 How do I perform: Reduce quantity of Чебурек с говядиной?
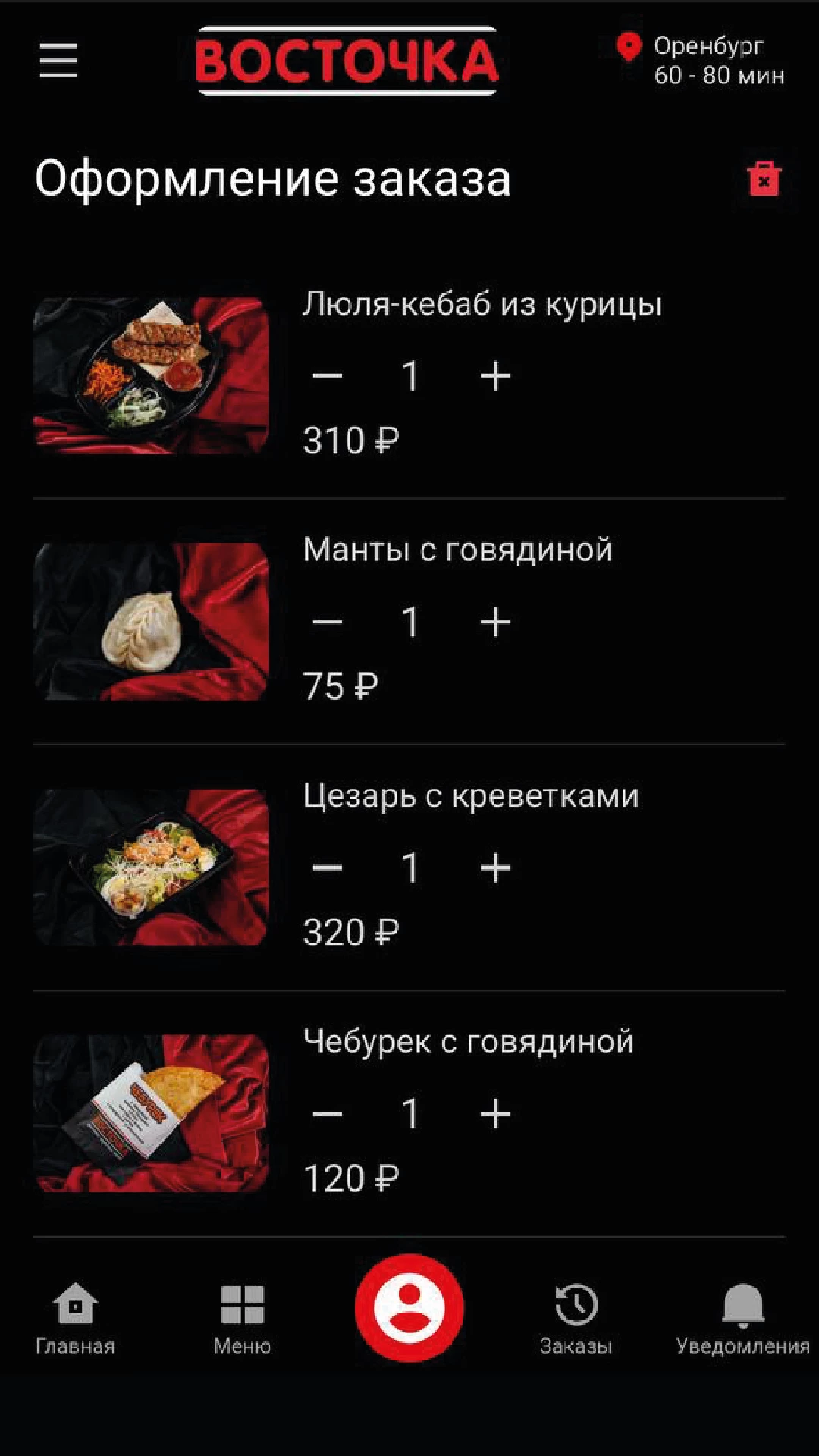tap(328, 1114)
